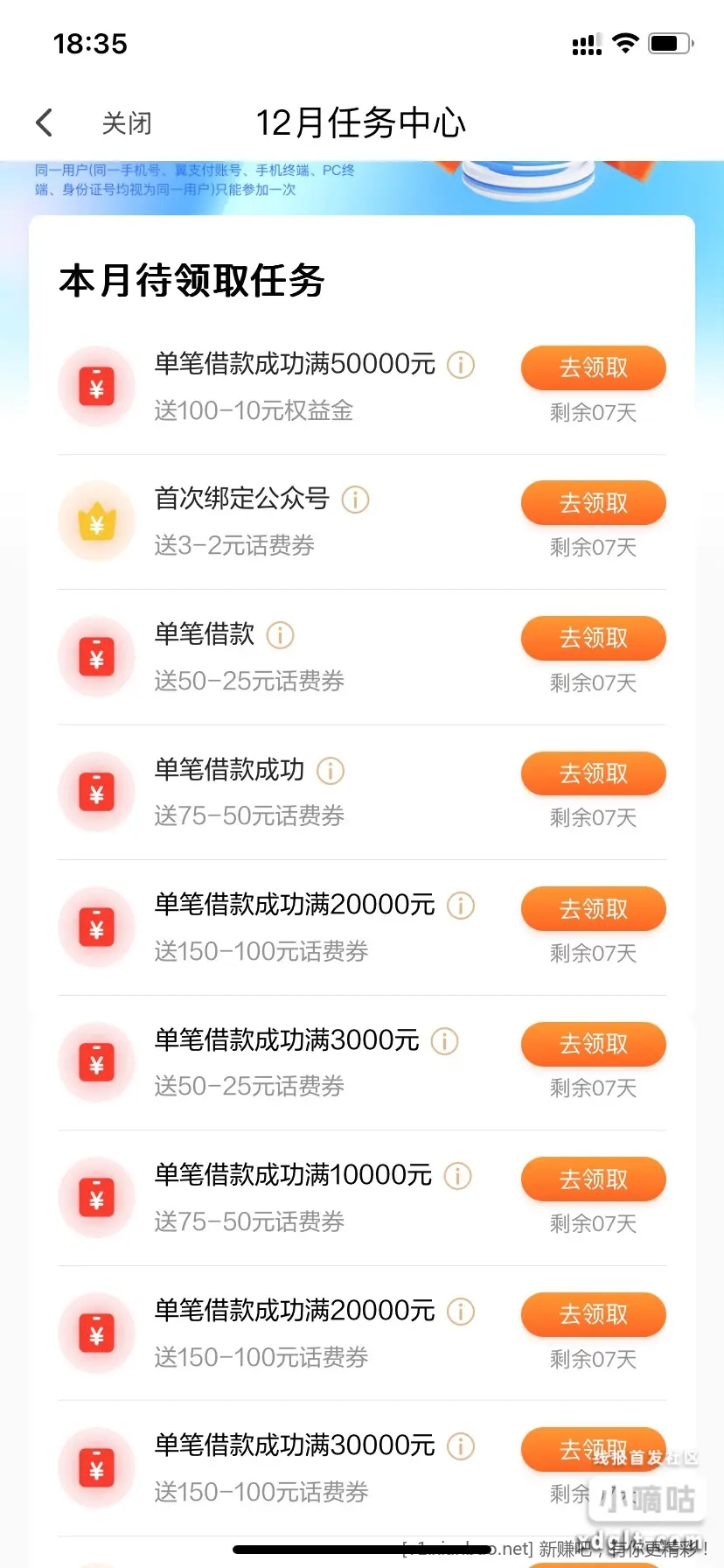Screen dimensions: 724x1568
Task: Claim the 单笔借款成功满30000元 task
Action: point(577,1449)
